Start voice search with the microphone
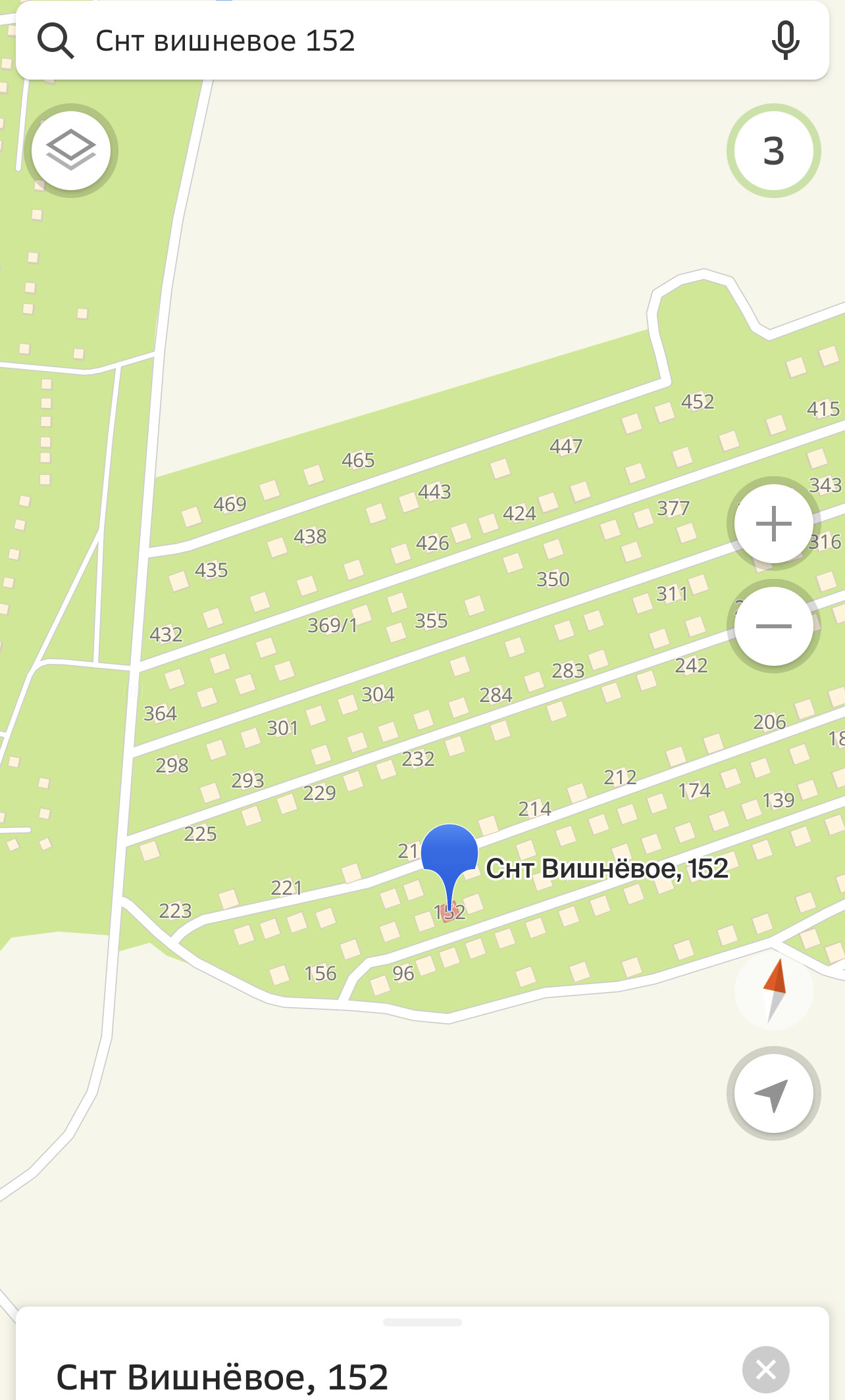 tap(785, 41)
